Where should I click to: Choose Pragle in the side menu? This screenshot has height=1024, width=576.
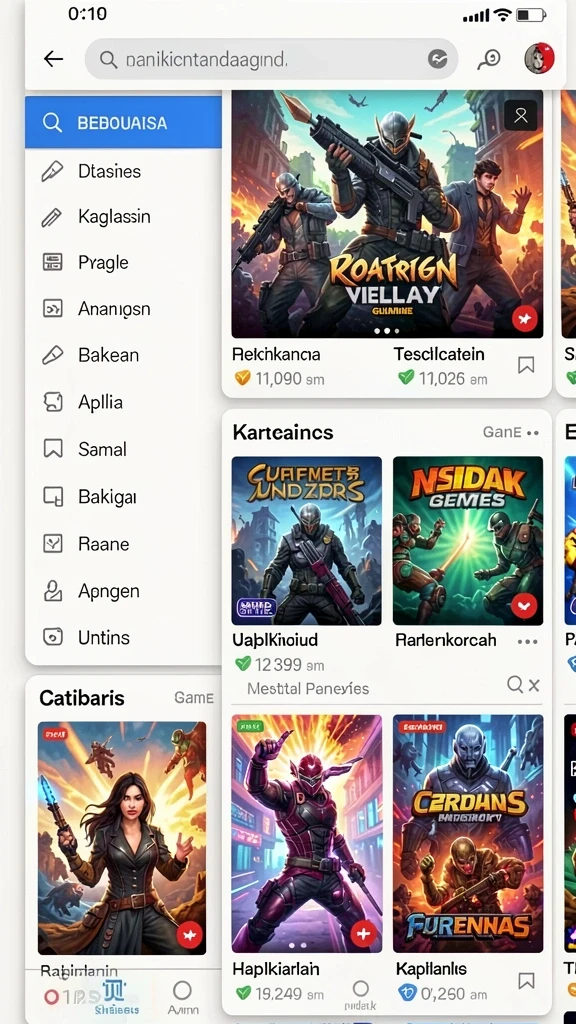click(x=123, y=263)
